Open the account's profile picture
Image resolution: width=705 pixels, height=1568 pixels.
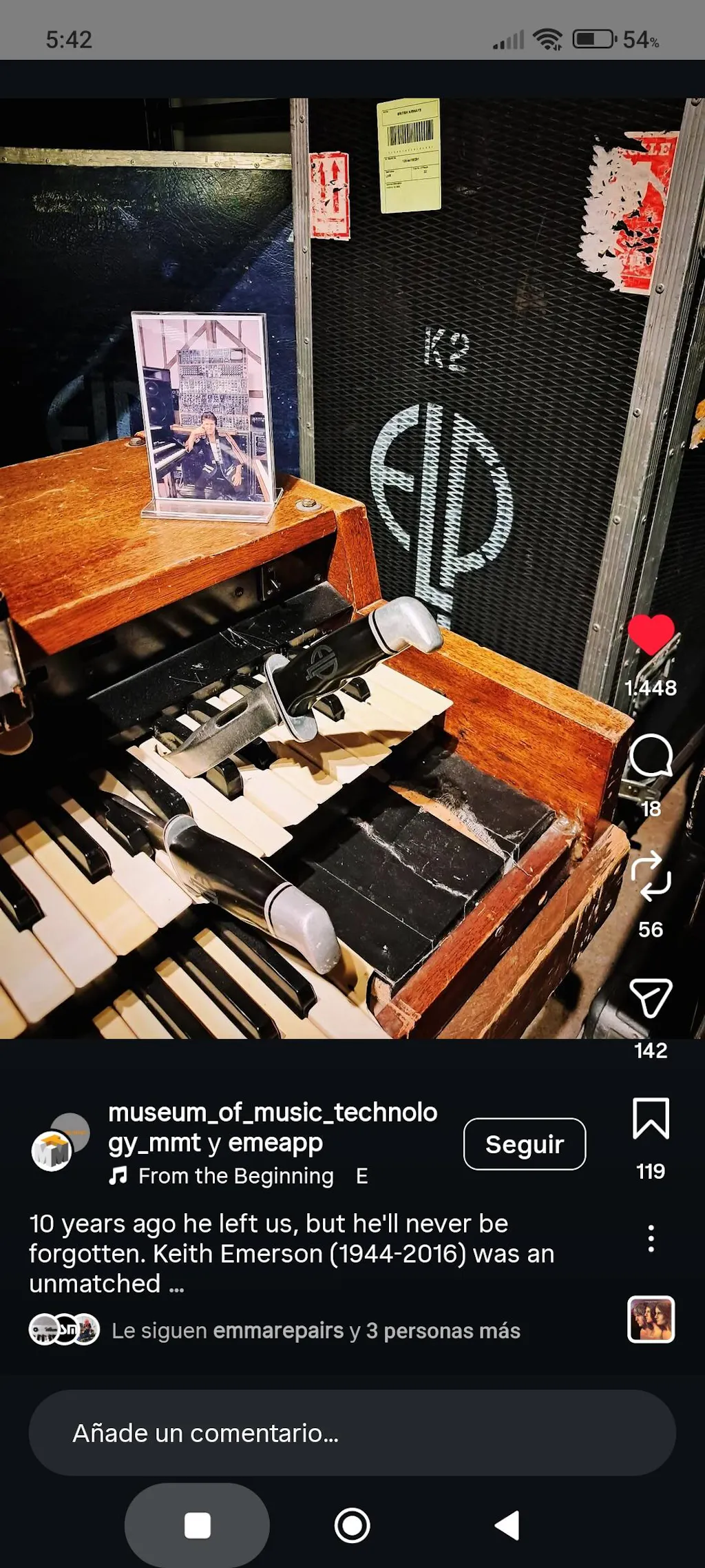pyautogui.click(x=53, y=1151)
